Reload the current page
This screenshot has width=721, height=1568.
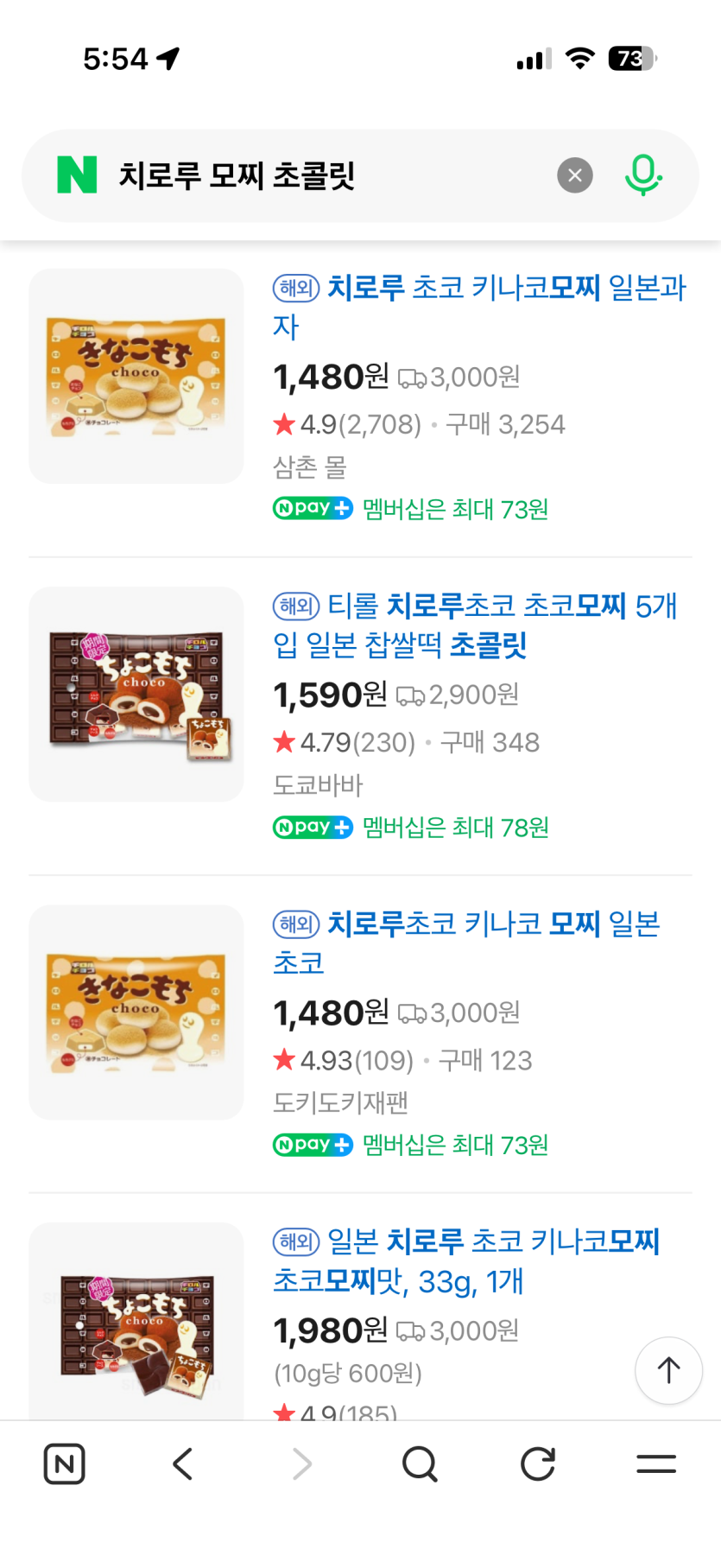point(538,1463)
